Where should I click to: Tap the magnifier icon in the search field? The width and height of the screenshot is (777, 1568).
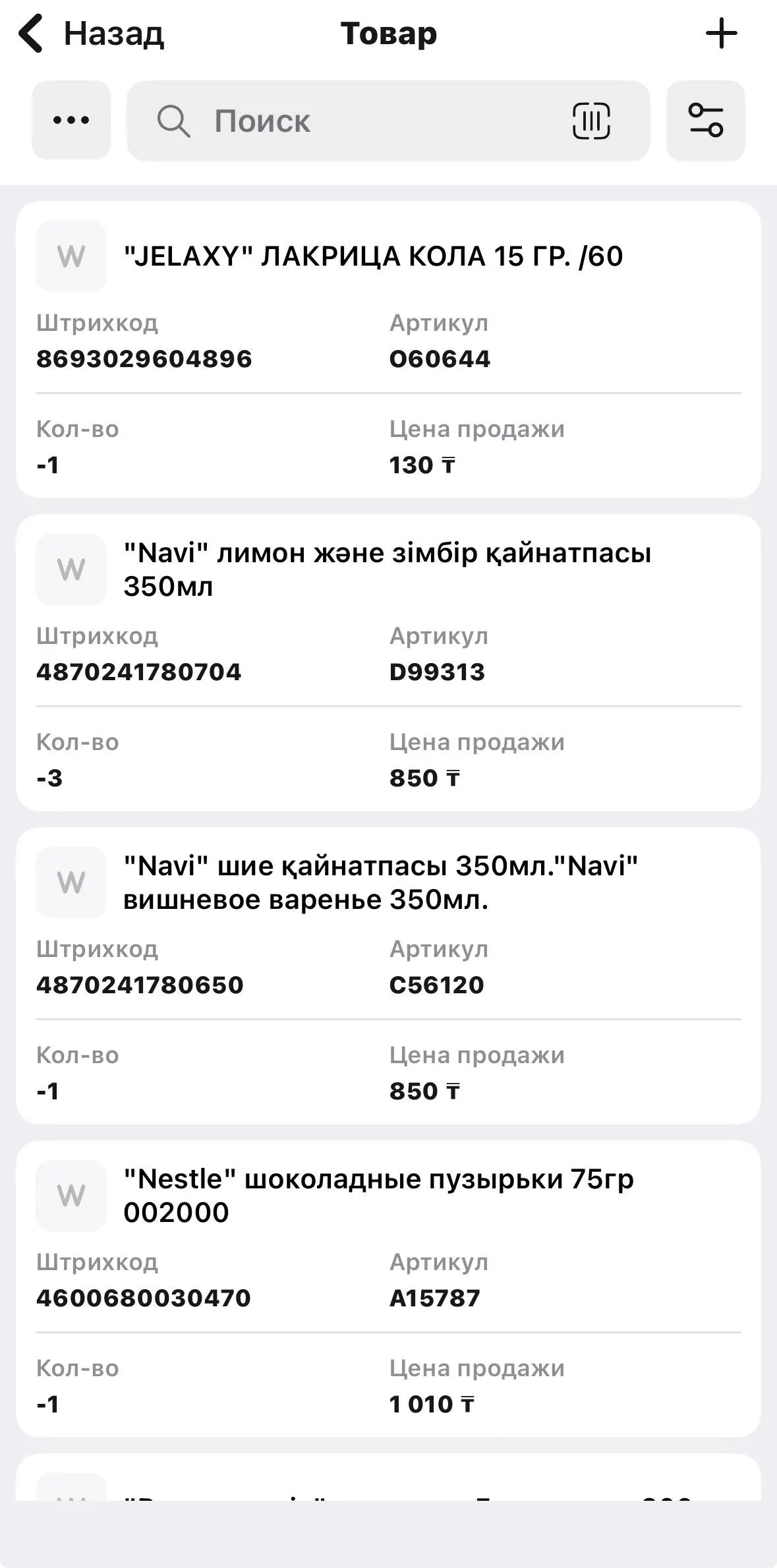click(172, 121)
